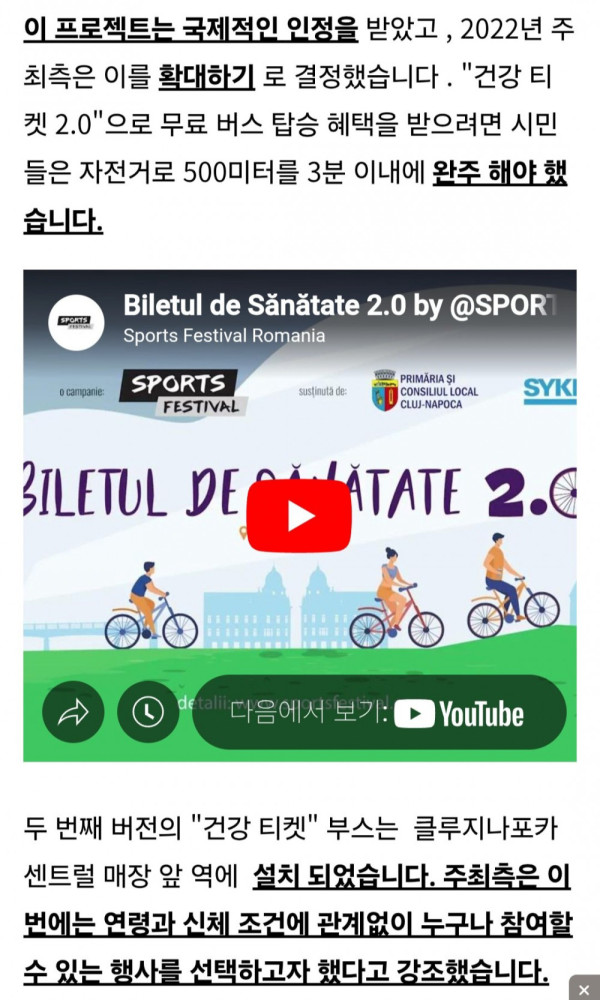Add video to Watch Later
This screenshot has height=1000, width=600.
click(x=148, y=711)
